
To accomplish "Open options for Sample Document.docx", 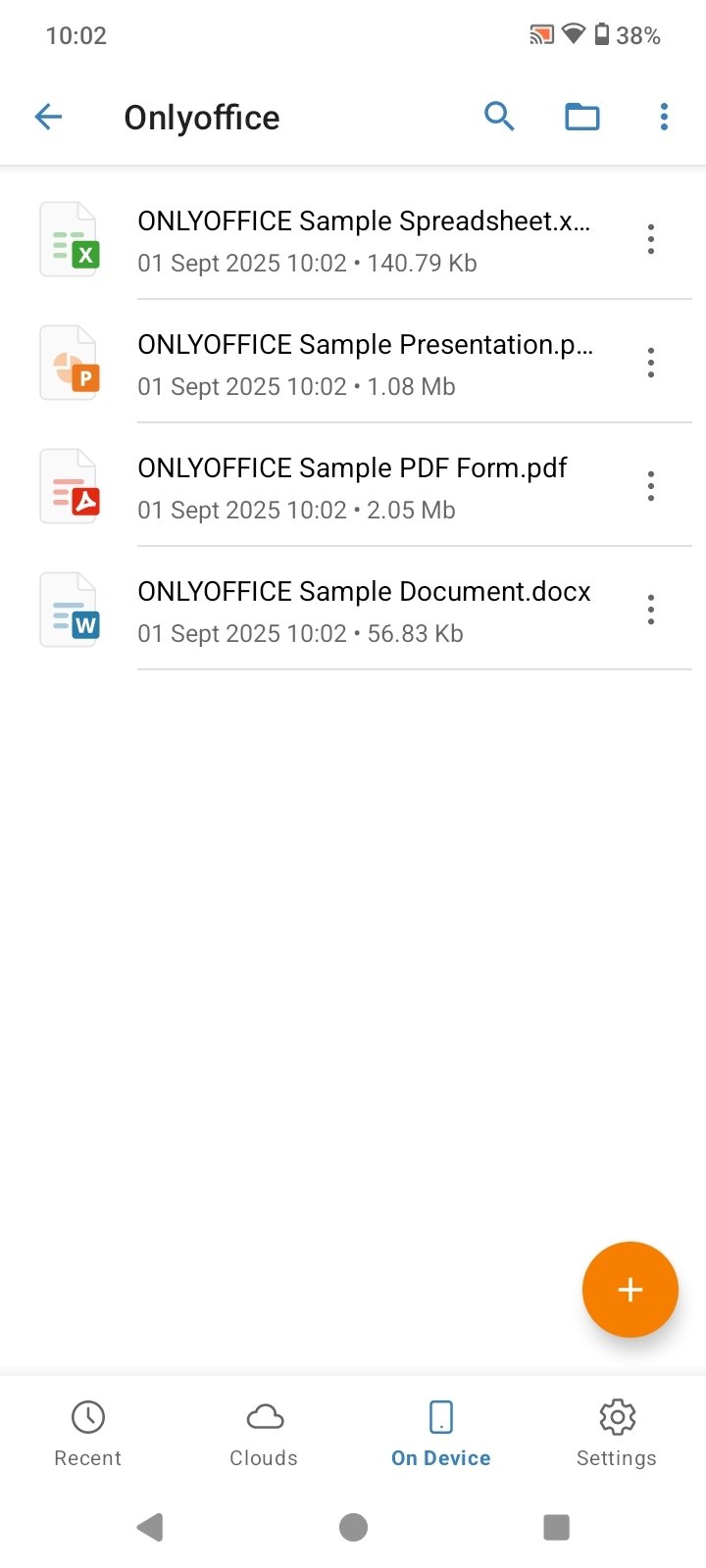I will pos(650,611).
